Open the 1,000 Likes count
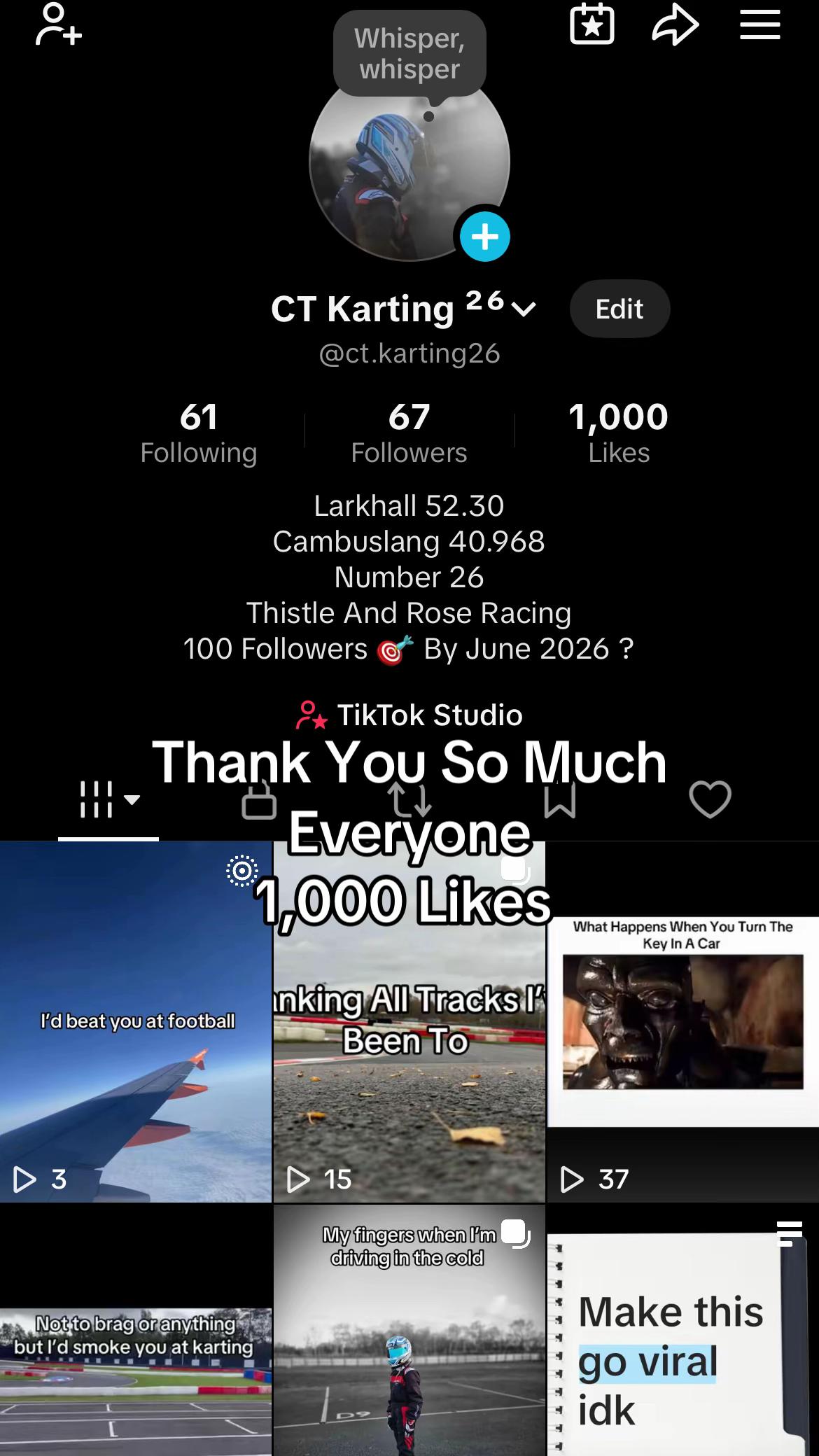This screenshot has width=819, height=1456. (619, 433)
